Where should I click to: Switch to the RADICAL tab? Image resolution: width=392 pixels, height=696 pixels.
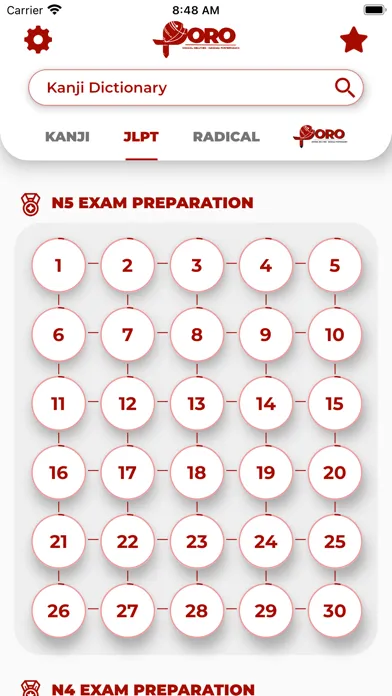[226, 137]
